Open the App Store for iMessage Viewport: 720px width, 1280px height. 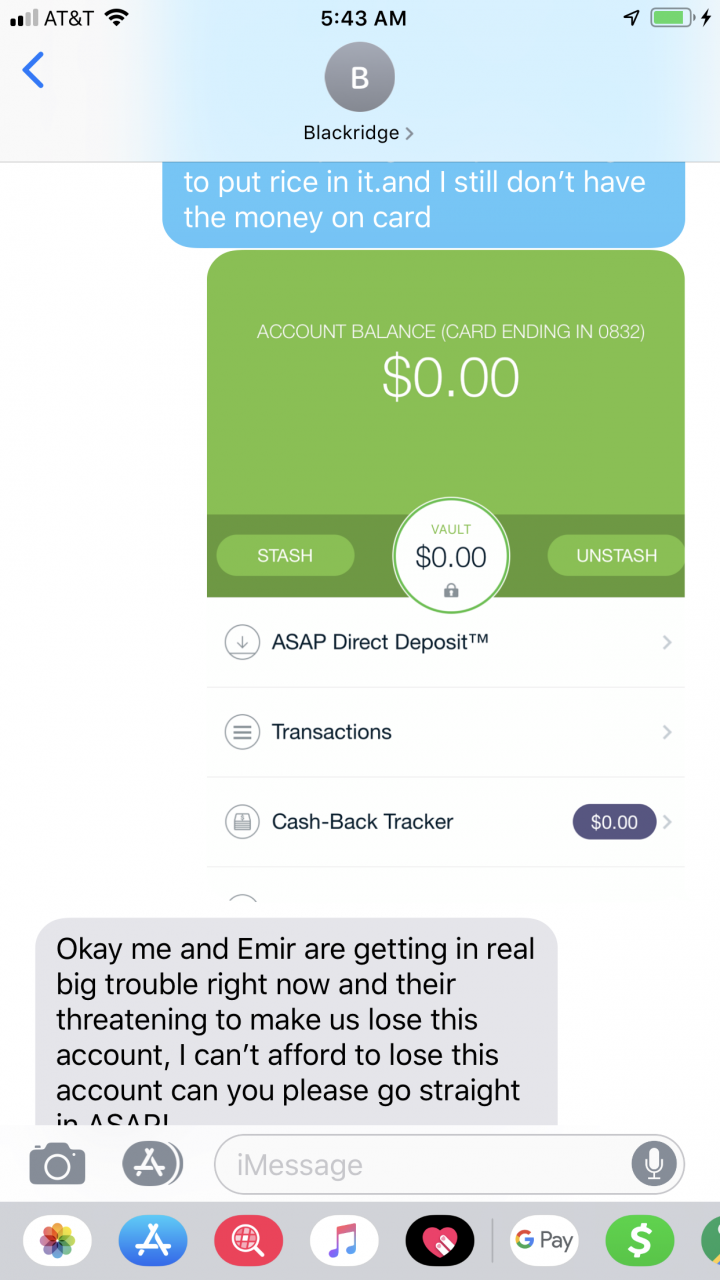[x=153, y=1241]
